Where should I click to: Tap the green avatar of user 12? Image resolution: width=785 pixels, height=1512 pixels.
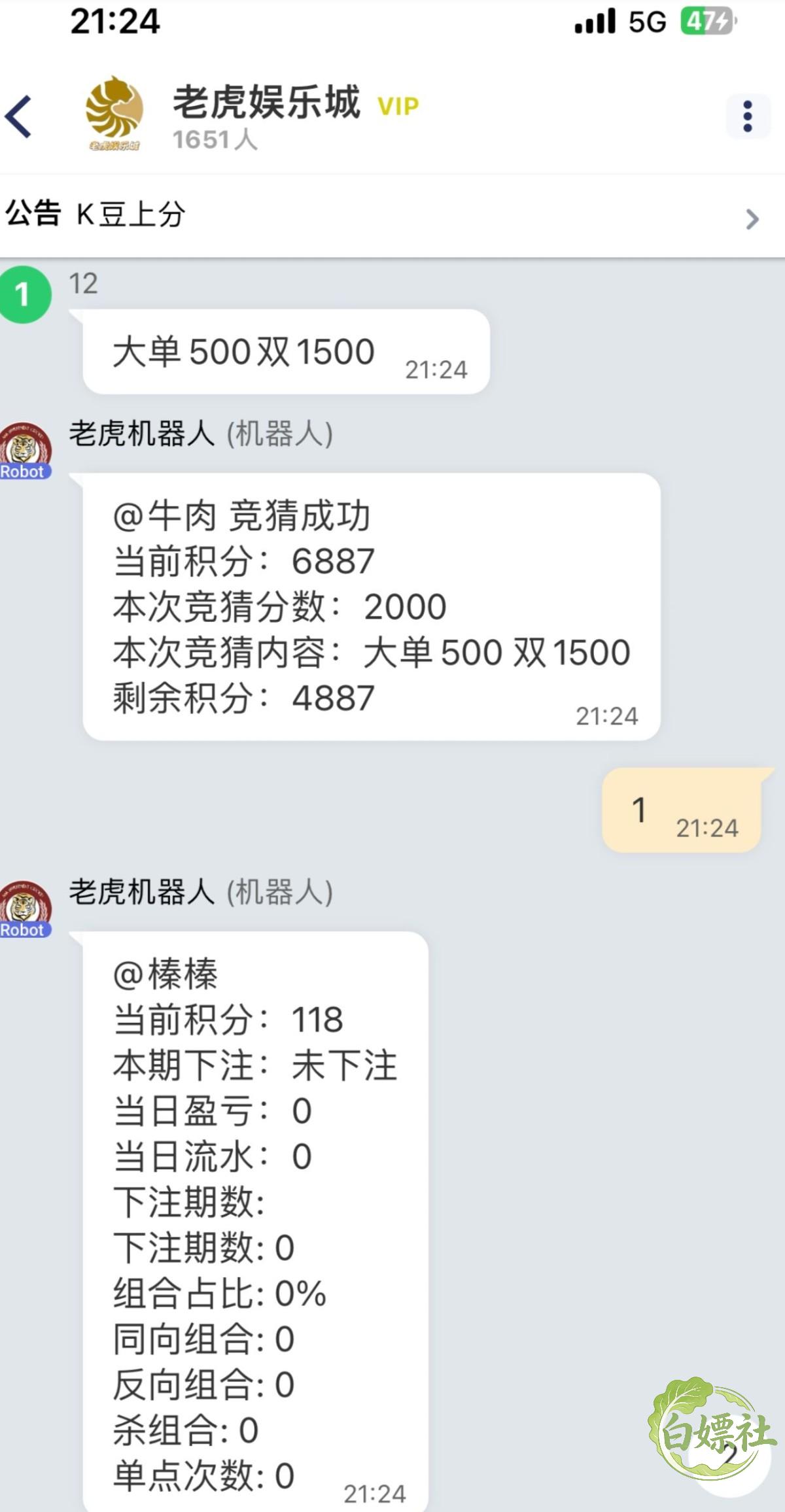(25, 294)
